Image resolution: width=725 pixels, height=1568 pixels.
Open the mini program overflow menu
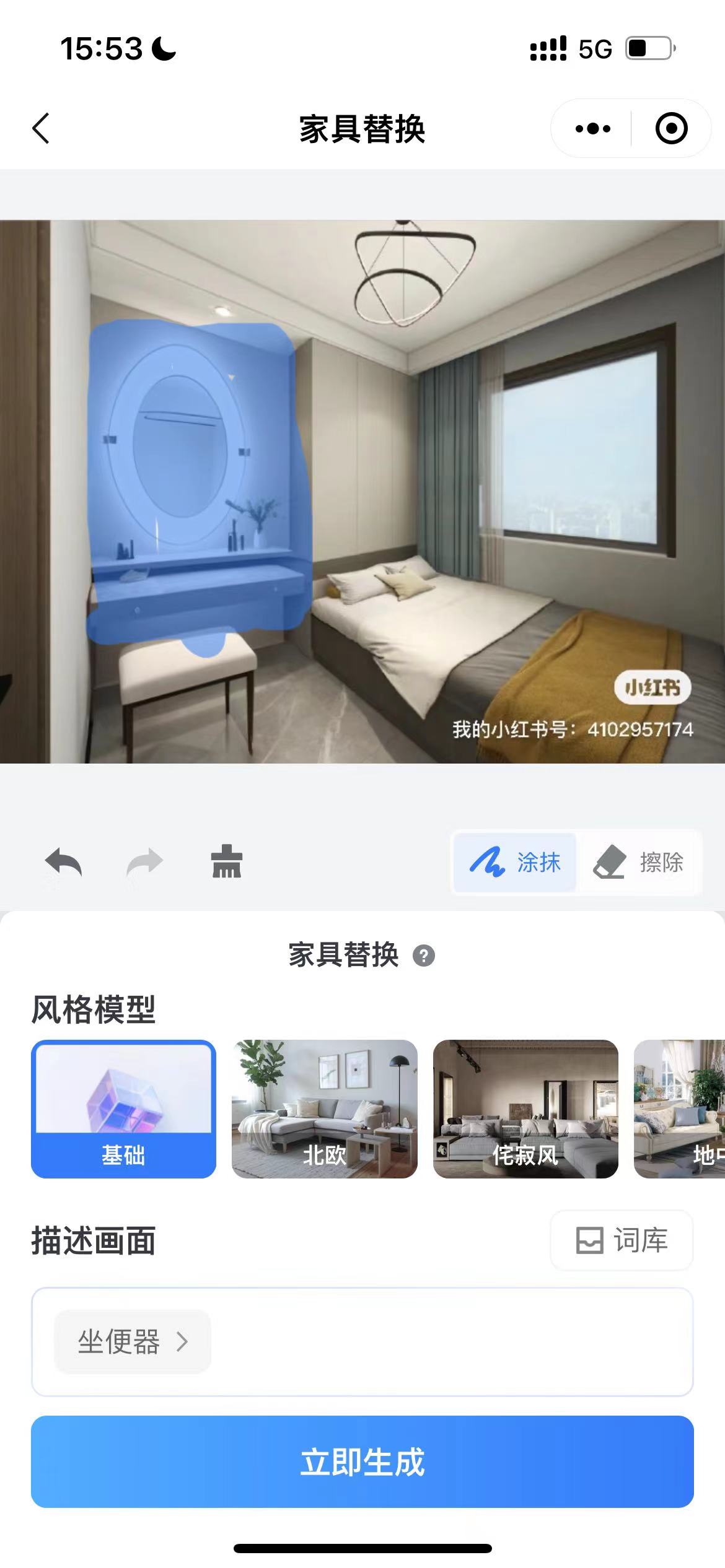[592, 129]
